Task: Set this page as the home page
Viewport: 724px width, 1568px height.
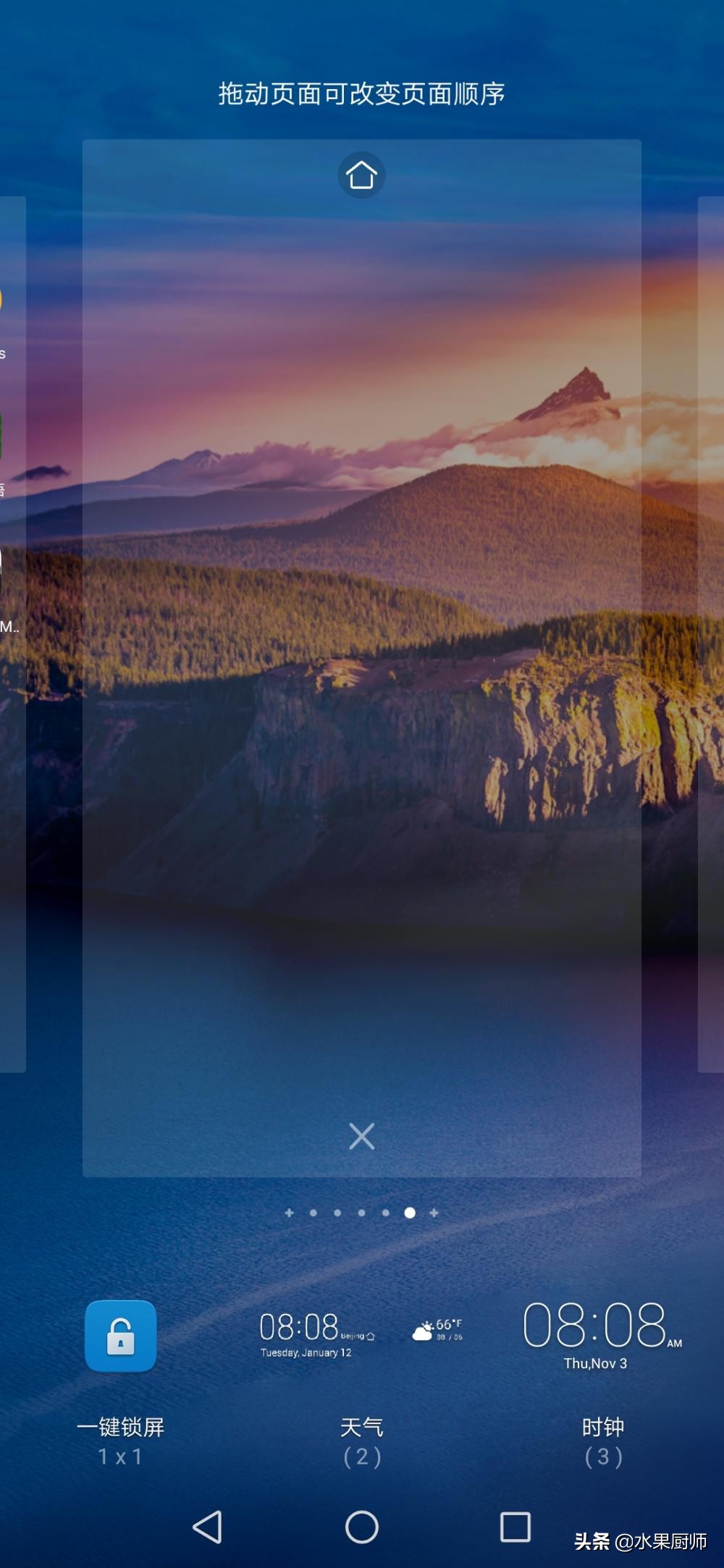Action: coord(361,175)
